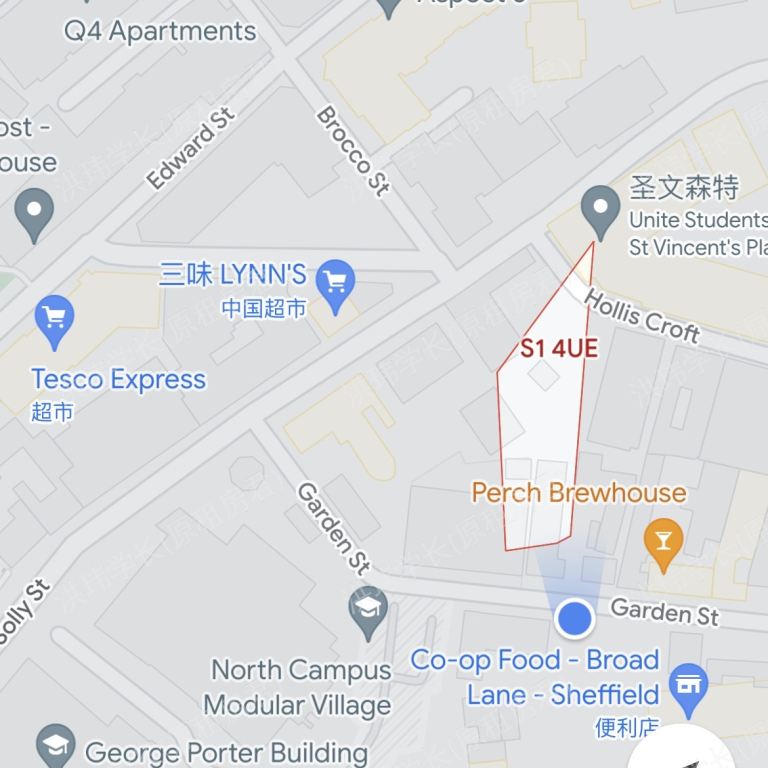This screenshot has height=768, width=768.
Task: Select the 三味 LYNN'S supermarket marker
Action: pyautogui.click(x=335, y=277)
